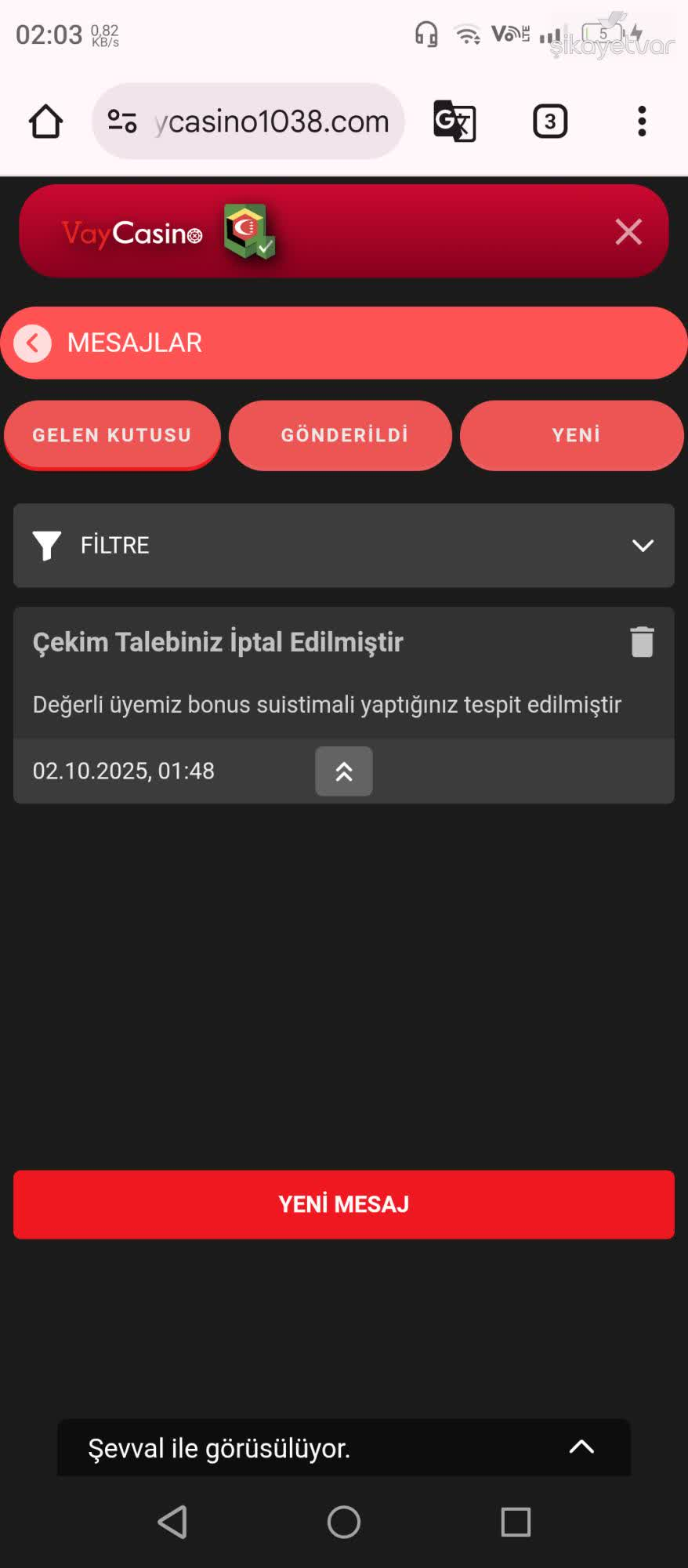Open the browser tab switcher showing 3 tabs
This screenshot has height=1568, width=688.
tap(549, 122)
